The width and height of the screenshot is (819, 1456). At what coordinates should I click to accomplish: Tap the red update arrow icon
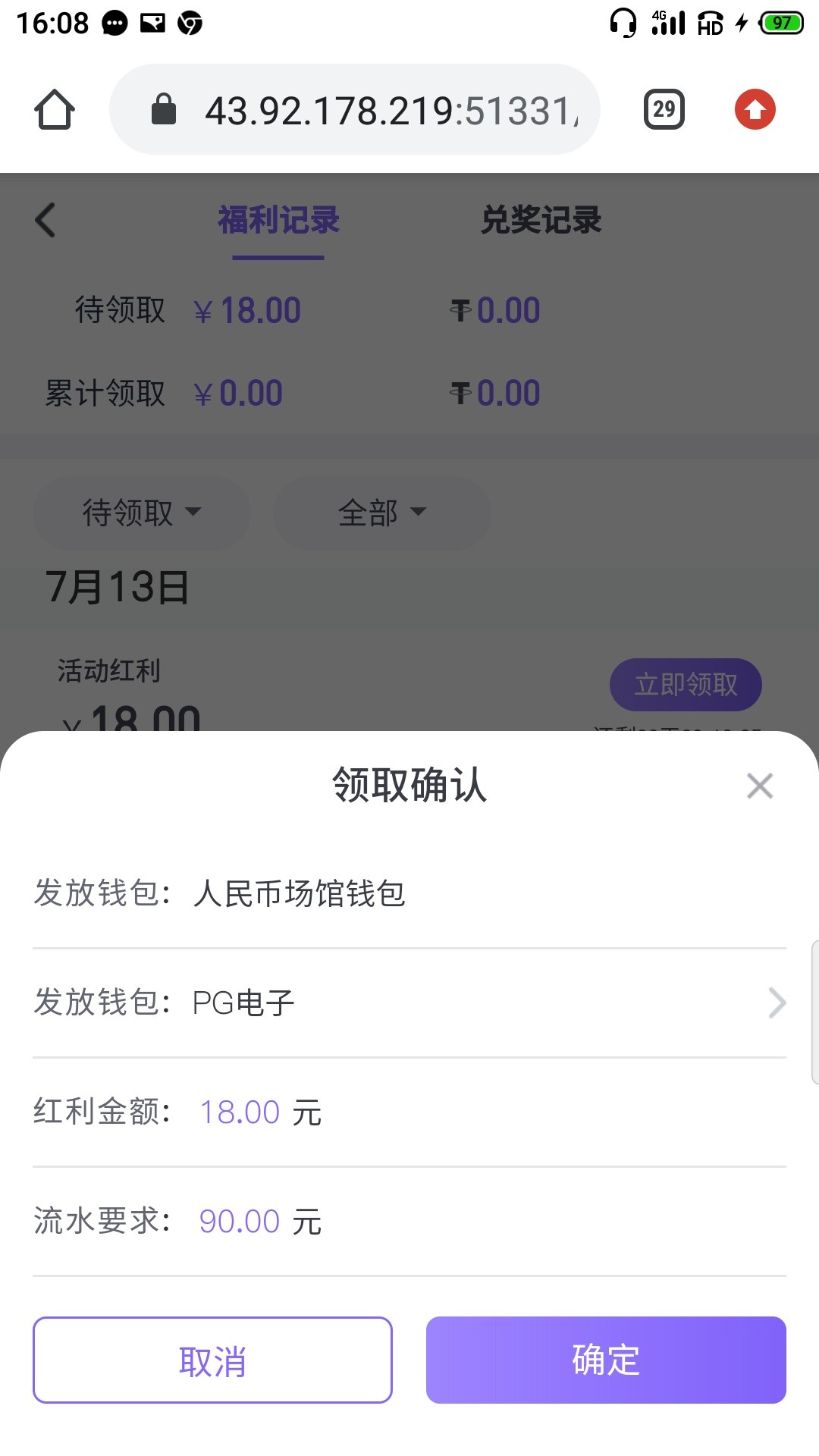pyautogui.click(x=755, y=110)
